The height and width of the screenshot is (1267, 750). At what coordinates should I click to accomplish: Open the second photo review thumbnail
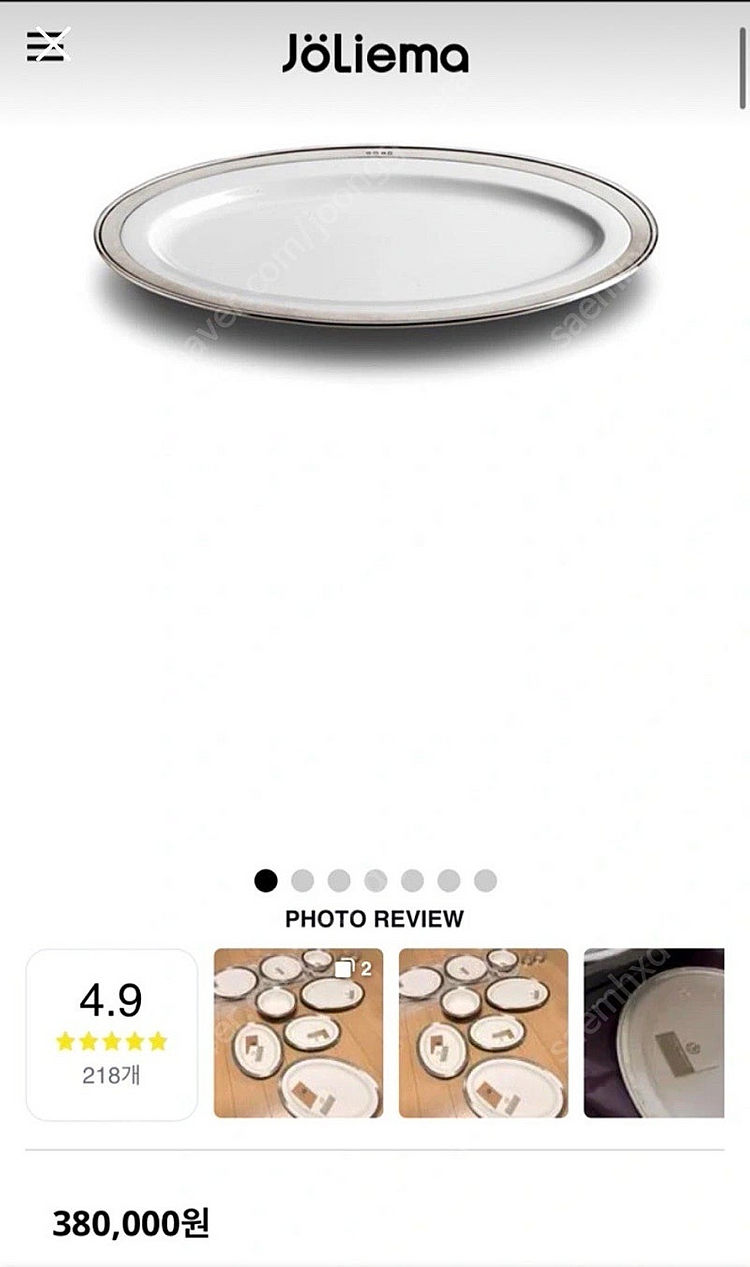pos(483,1033)
